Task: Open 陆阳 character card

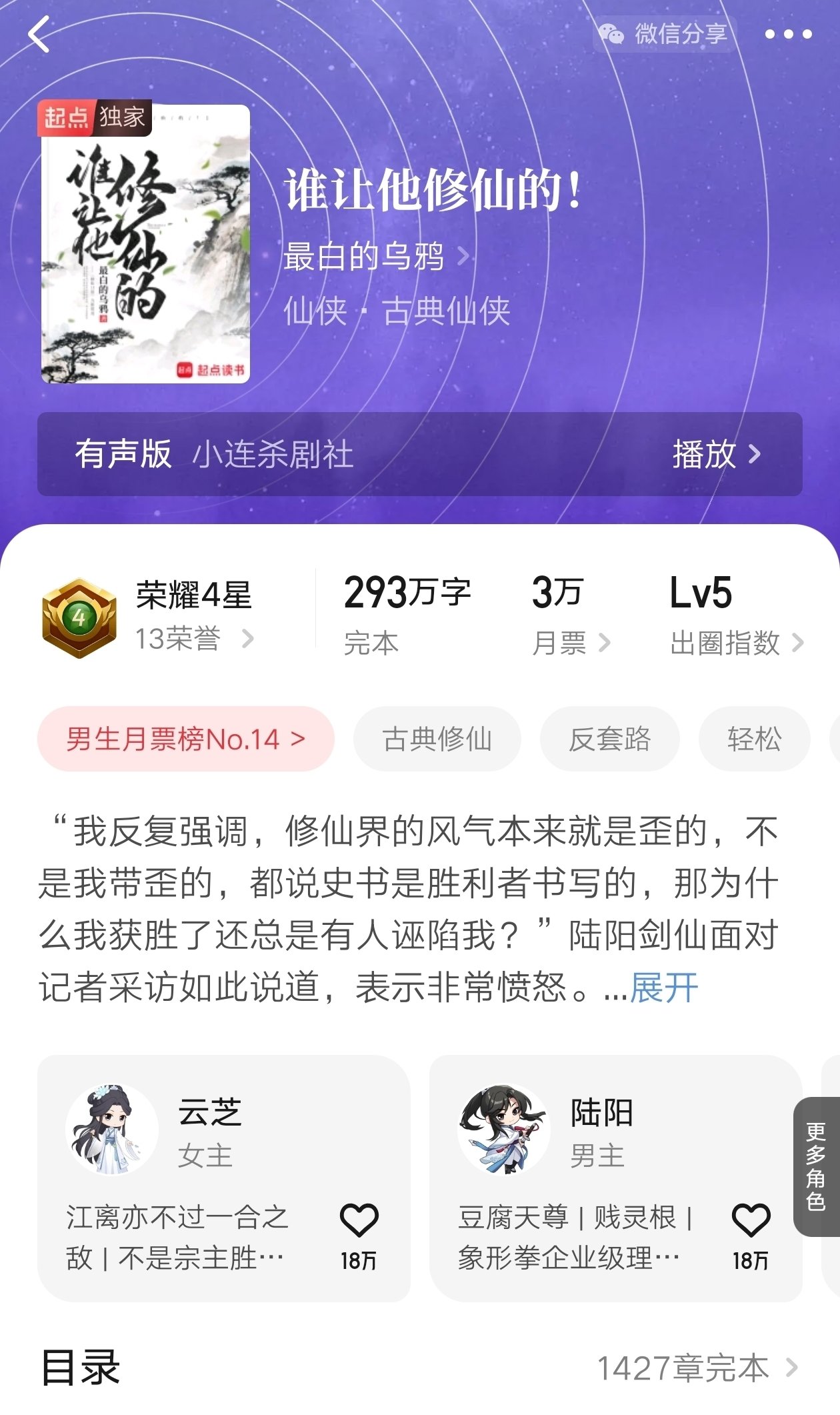Action: [x=600, y=1134]
